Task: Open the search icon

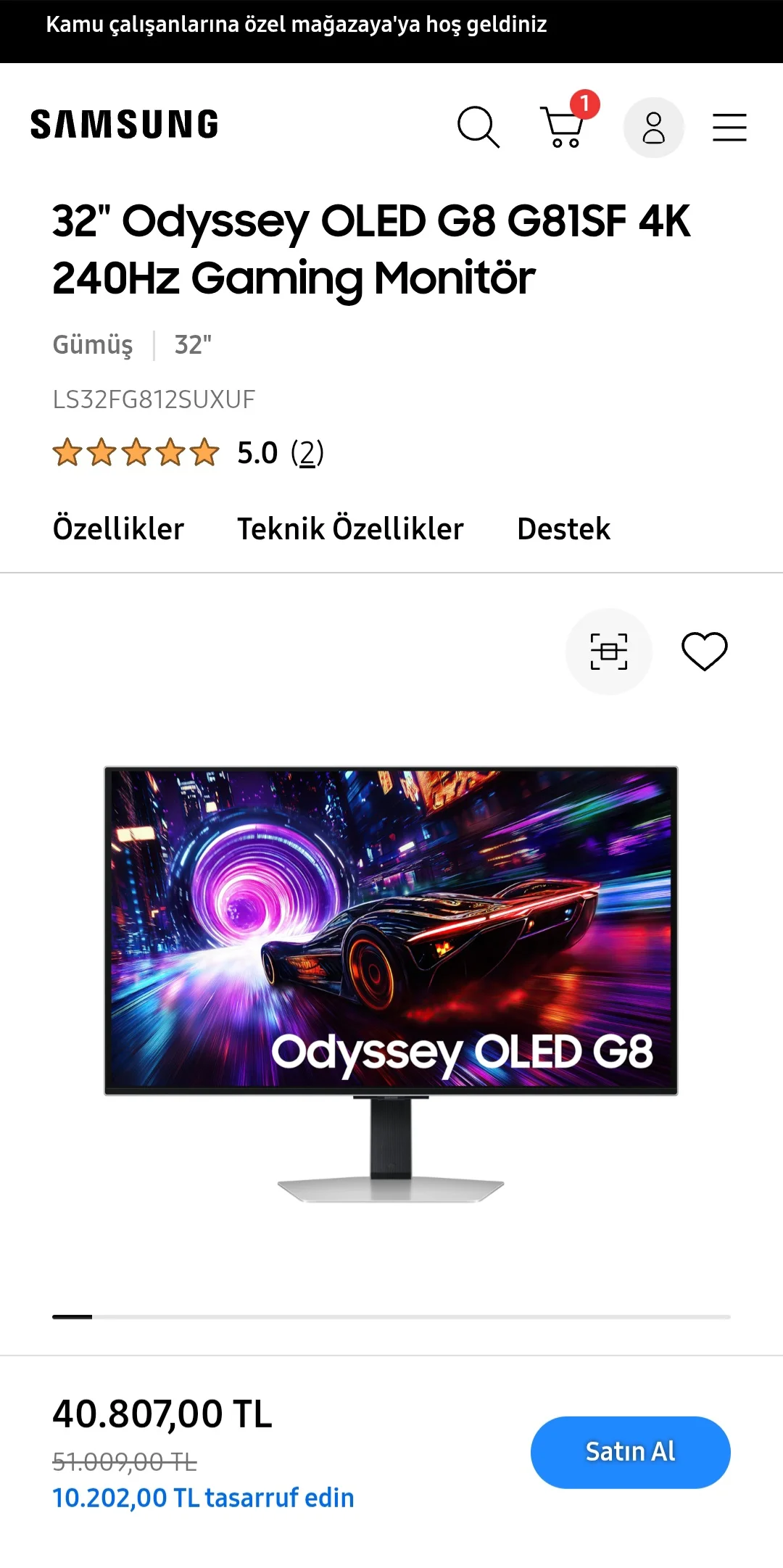Action: tap(478, 127)
